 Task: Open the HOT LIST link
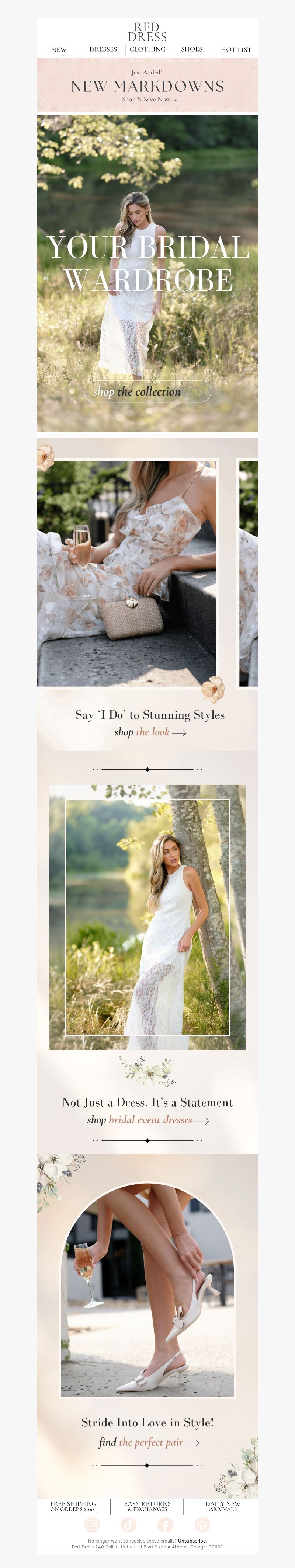tap(236, 50)
